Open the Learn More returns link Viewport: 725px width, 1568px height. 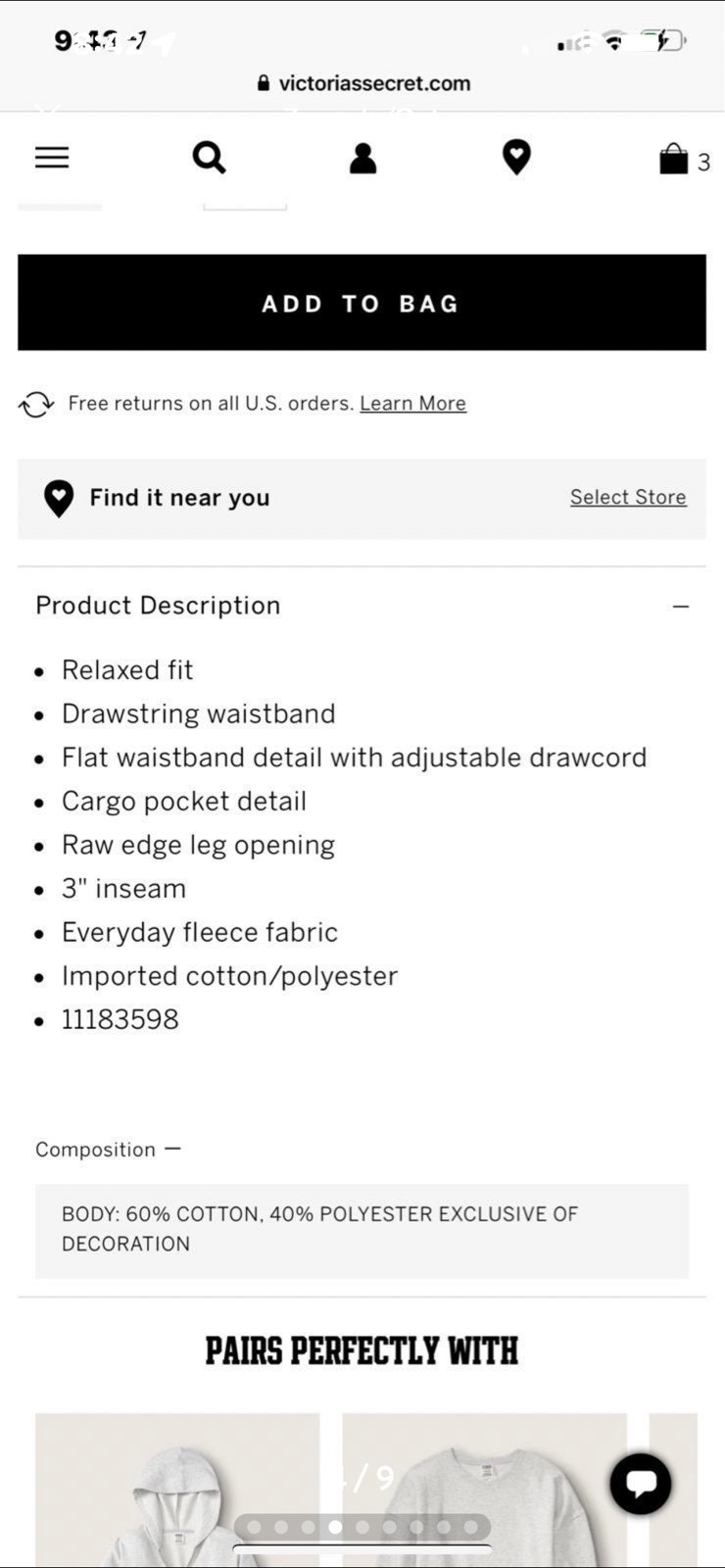pyautogui.click(x=412, y=404)
